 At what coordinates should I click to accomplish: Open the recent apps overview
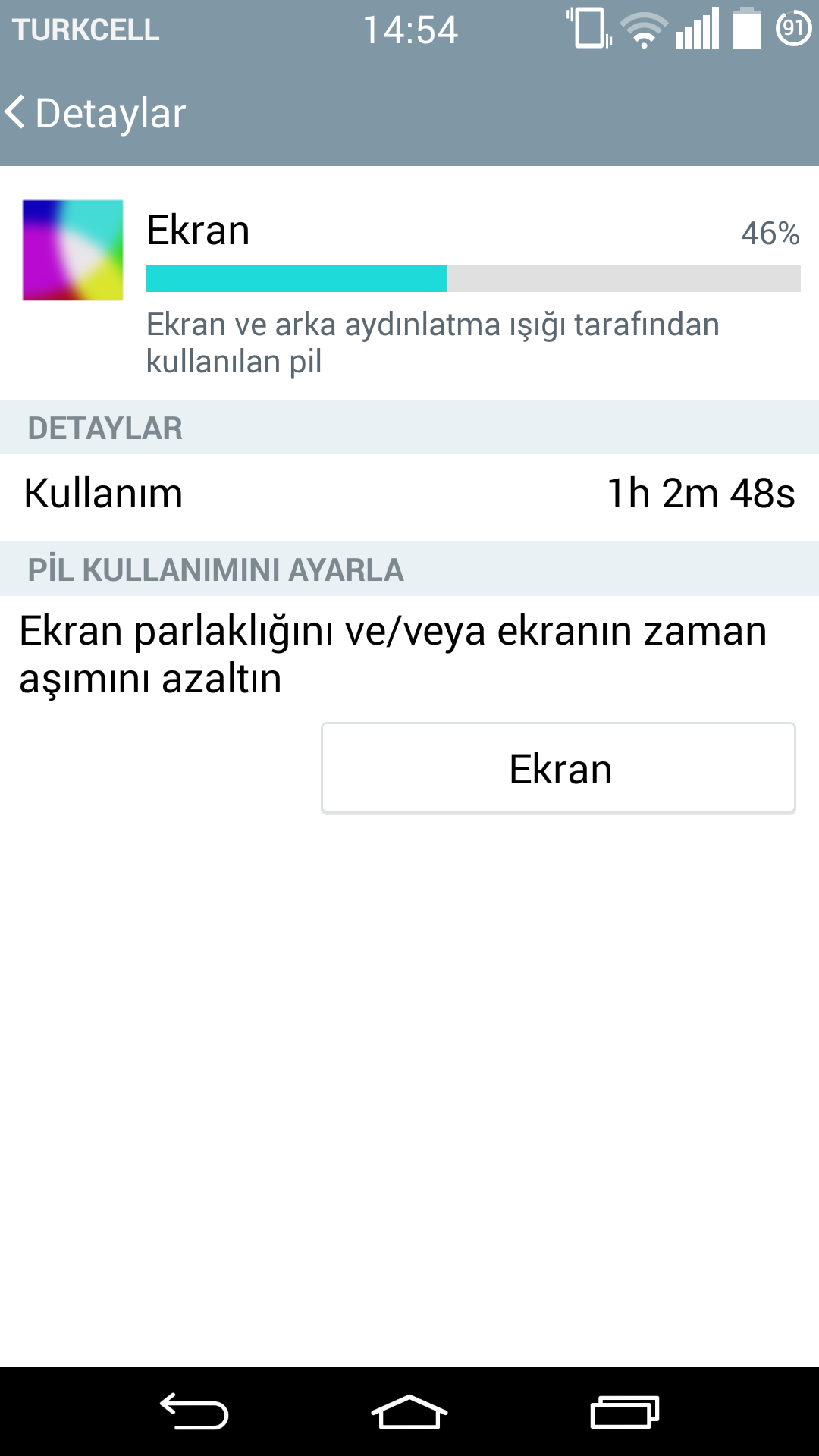(625, 1412)
